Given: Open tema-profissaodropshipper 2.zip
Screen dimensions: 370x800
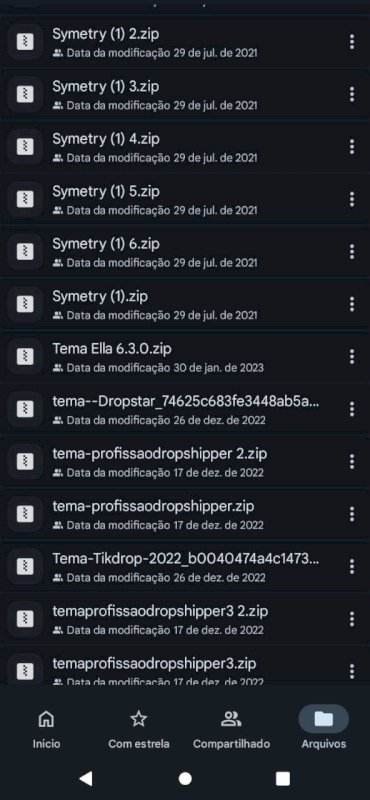Looking at the screenshot, I should pos(185,462).
